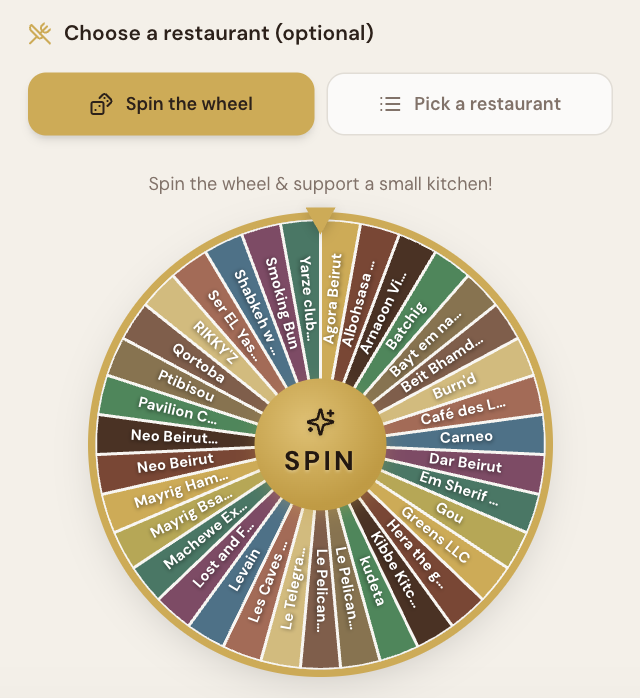Hit the gold SPIN button

coord(320,445)
